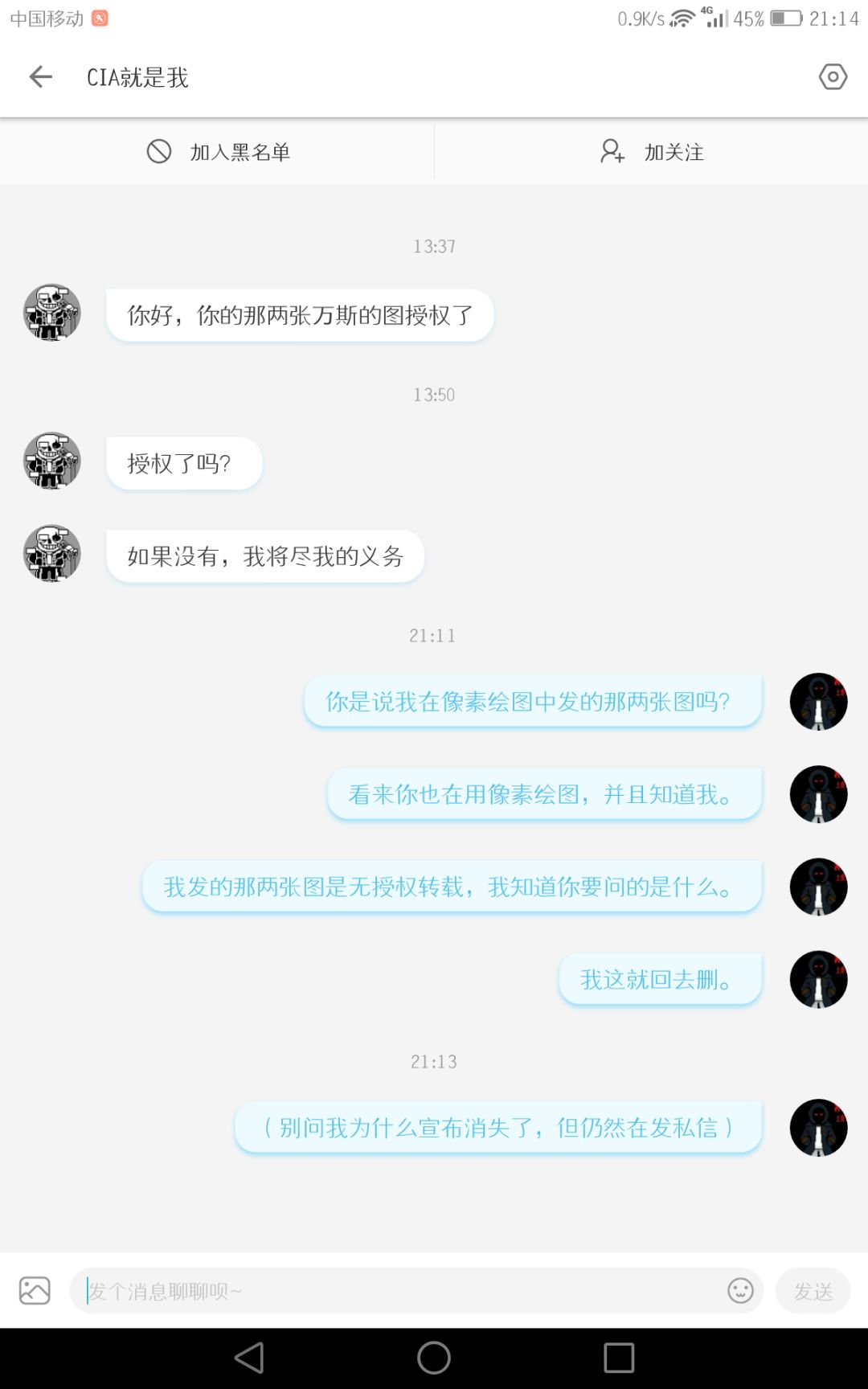
Task: Tap the person-plus follow icon
Action: pos(612,151)
